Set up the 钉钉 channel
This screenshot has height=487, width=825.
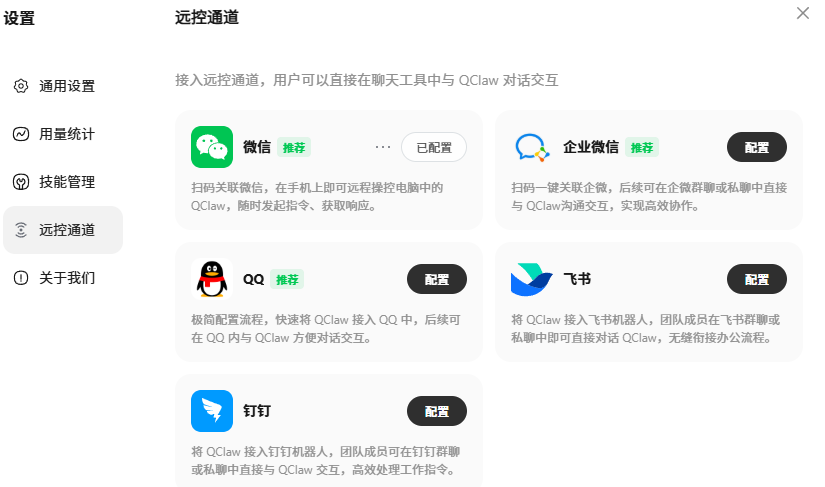(x=437, y=411)
